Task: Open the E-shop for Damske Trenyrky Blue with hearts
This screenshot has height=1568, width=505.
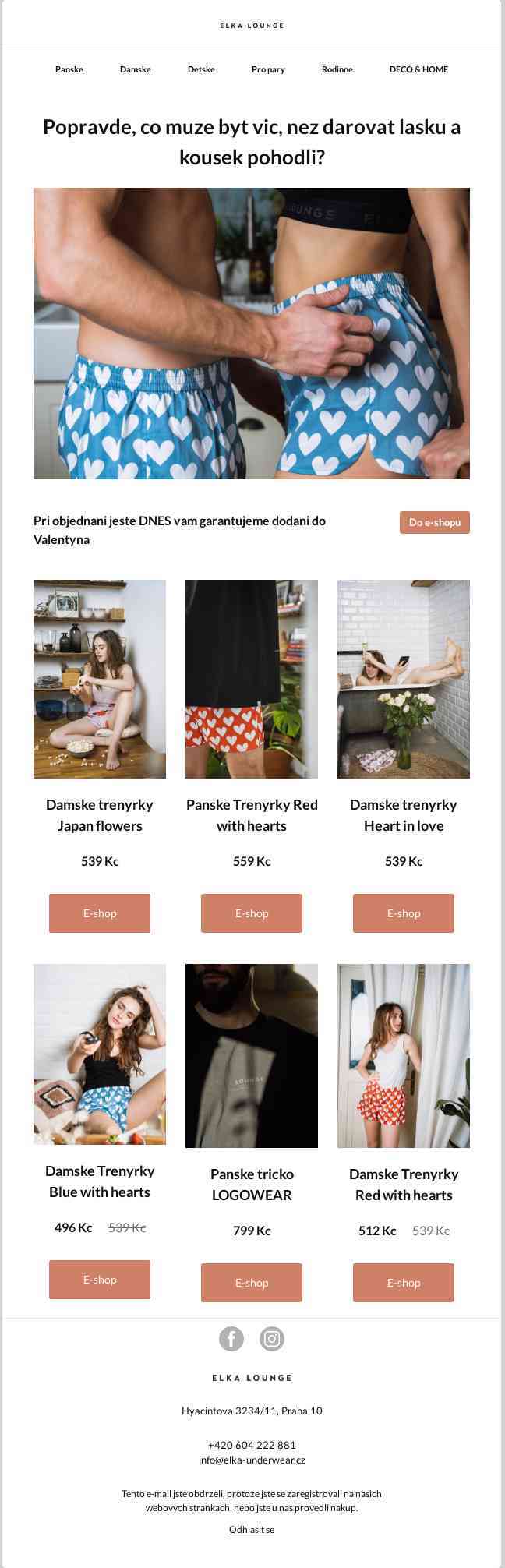Action: click(100, 1280)
